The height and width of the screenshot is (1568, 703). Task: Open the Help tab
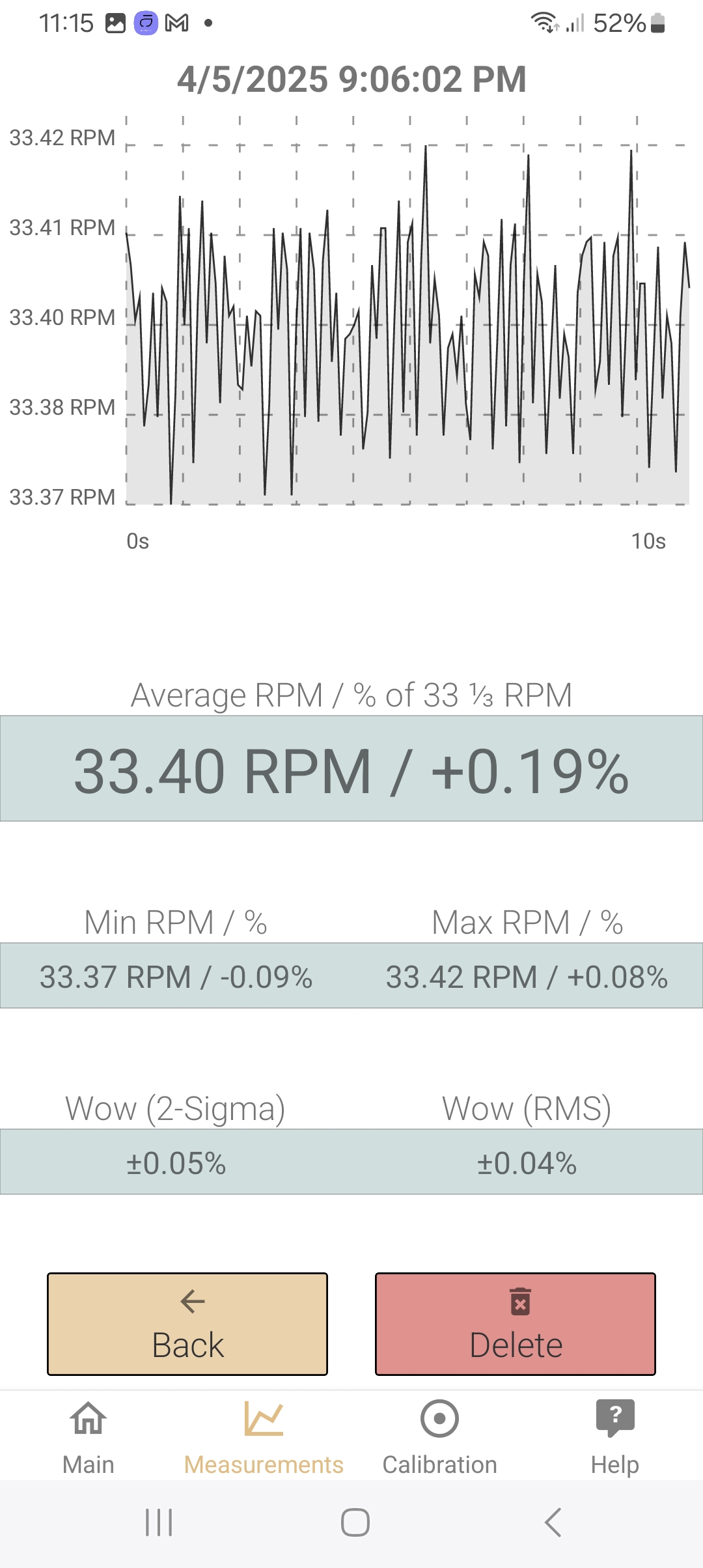click(615, 1437)
